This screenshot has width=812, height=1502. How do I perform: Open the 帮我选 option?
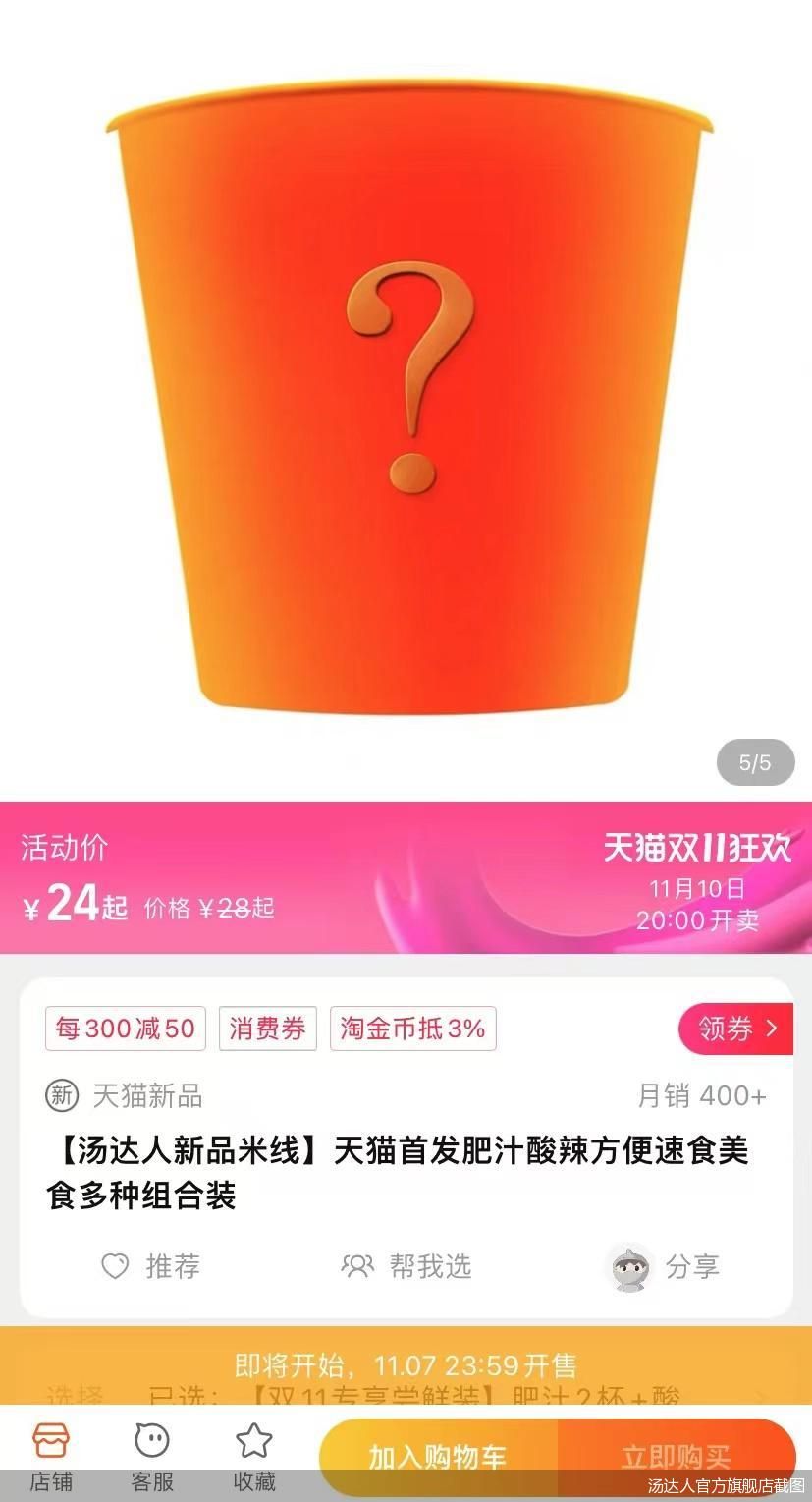406,1266
